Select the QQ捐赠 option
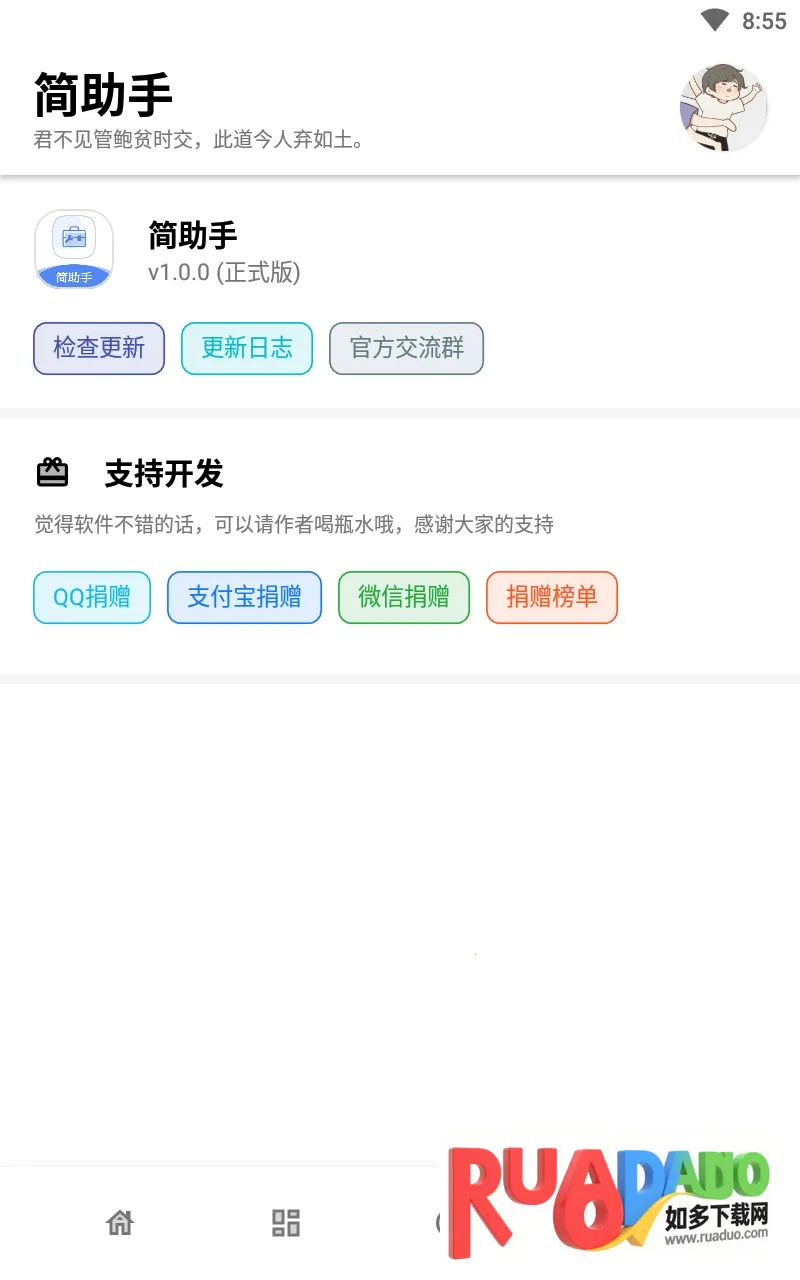The width and height of the screenshot is (800, 1280). click(92, 597)
